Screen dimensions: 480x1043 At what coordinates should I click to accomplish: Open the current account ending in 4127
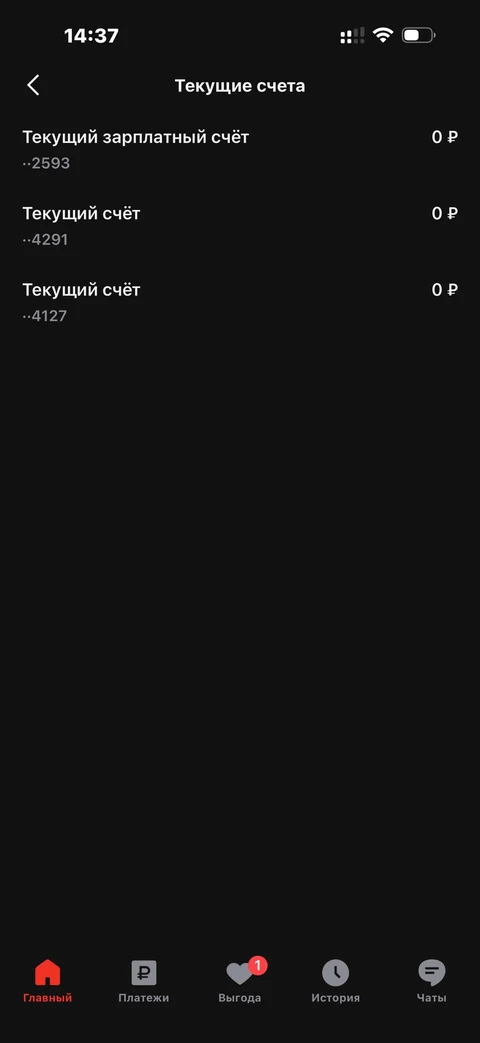(x=240, y=303)
